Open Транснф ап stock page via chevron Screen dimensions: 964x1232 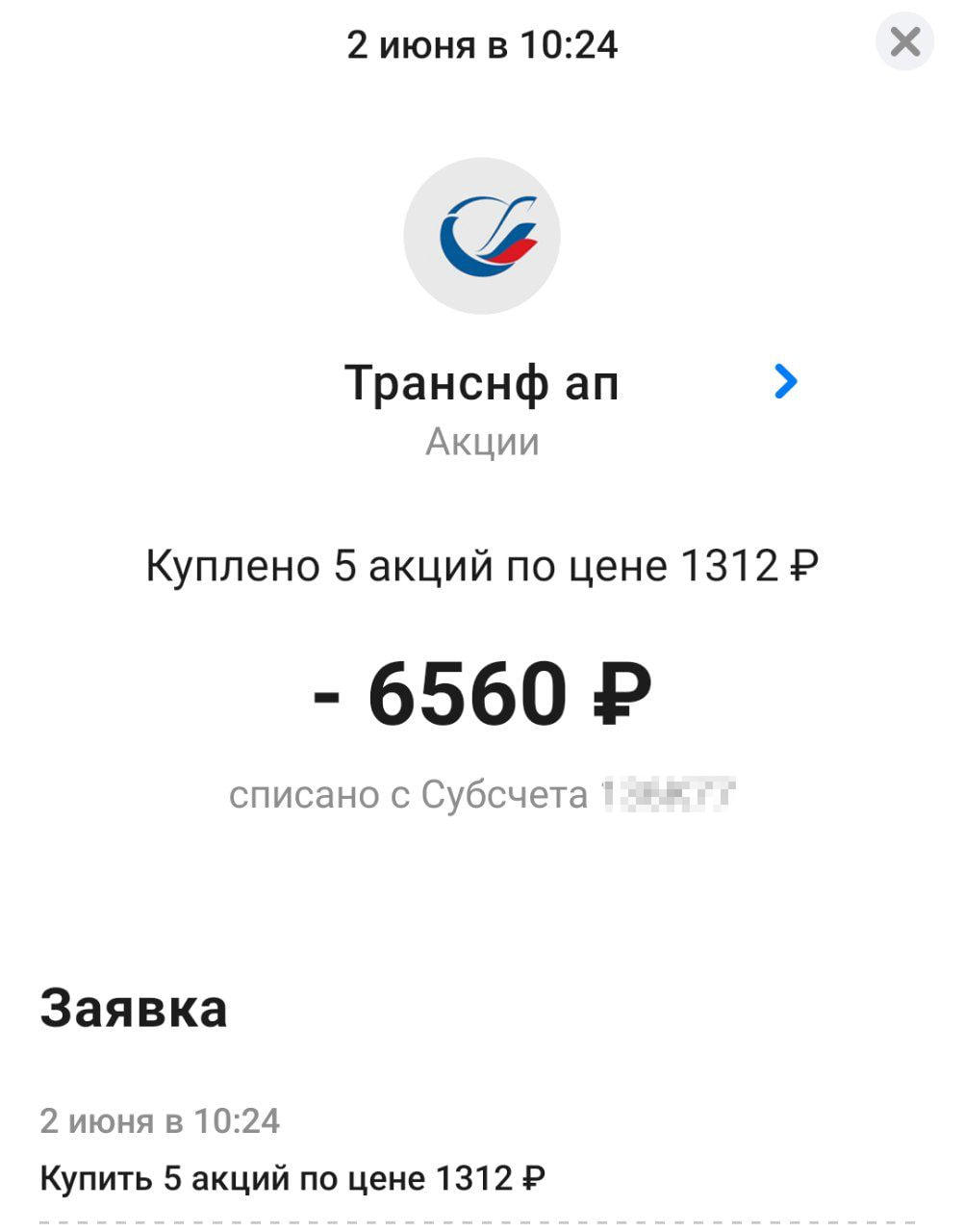[785, 382]
